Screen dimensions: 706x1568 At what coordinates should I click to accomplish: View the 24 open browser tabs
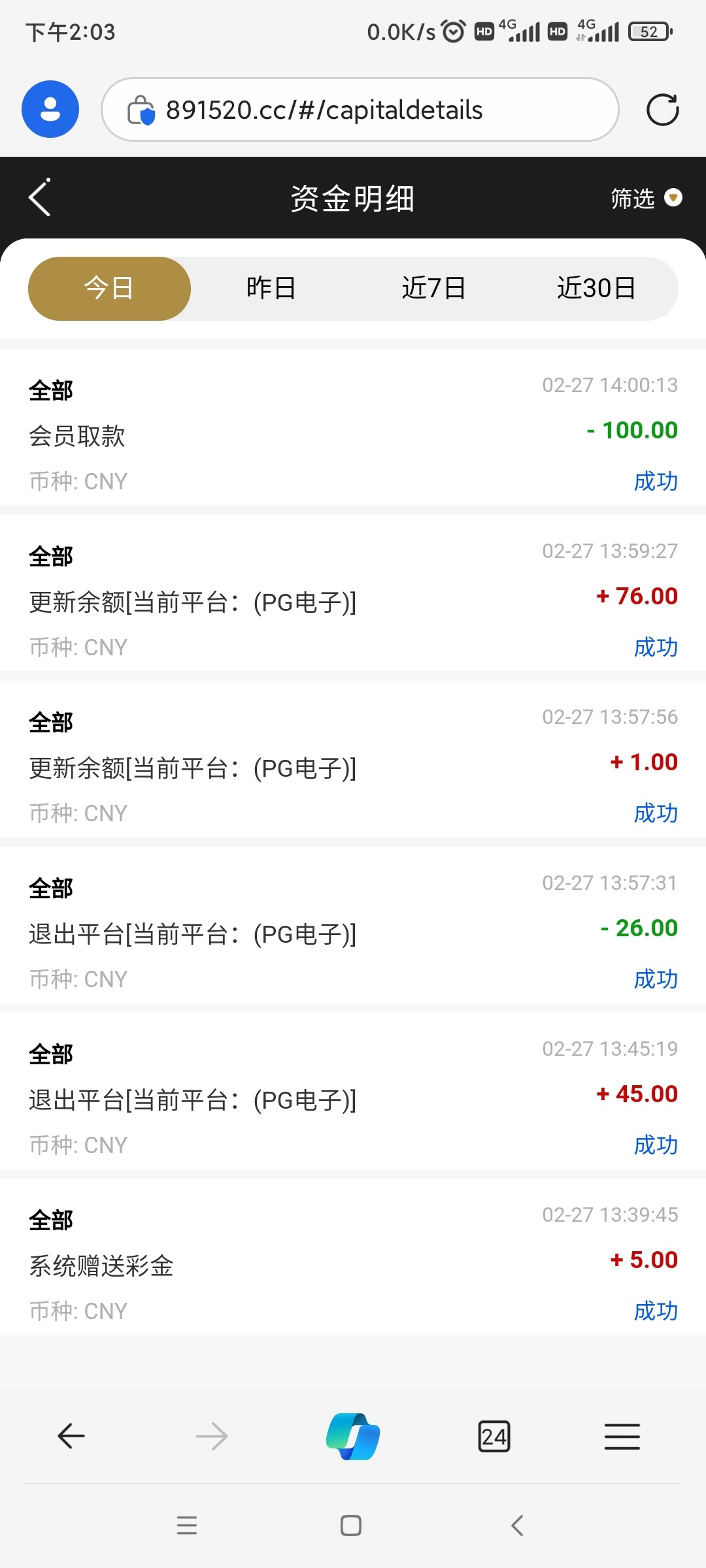pos(494,1436)
